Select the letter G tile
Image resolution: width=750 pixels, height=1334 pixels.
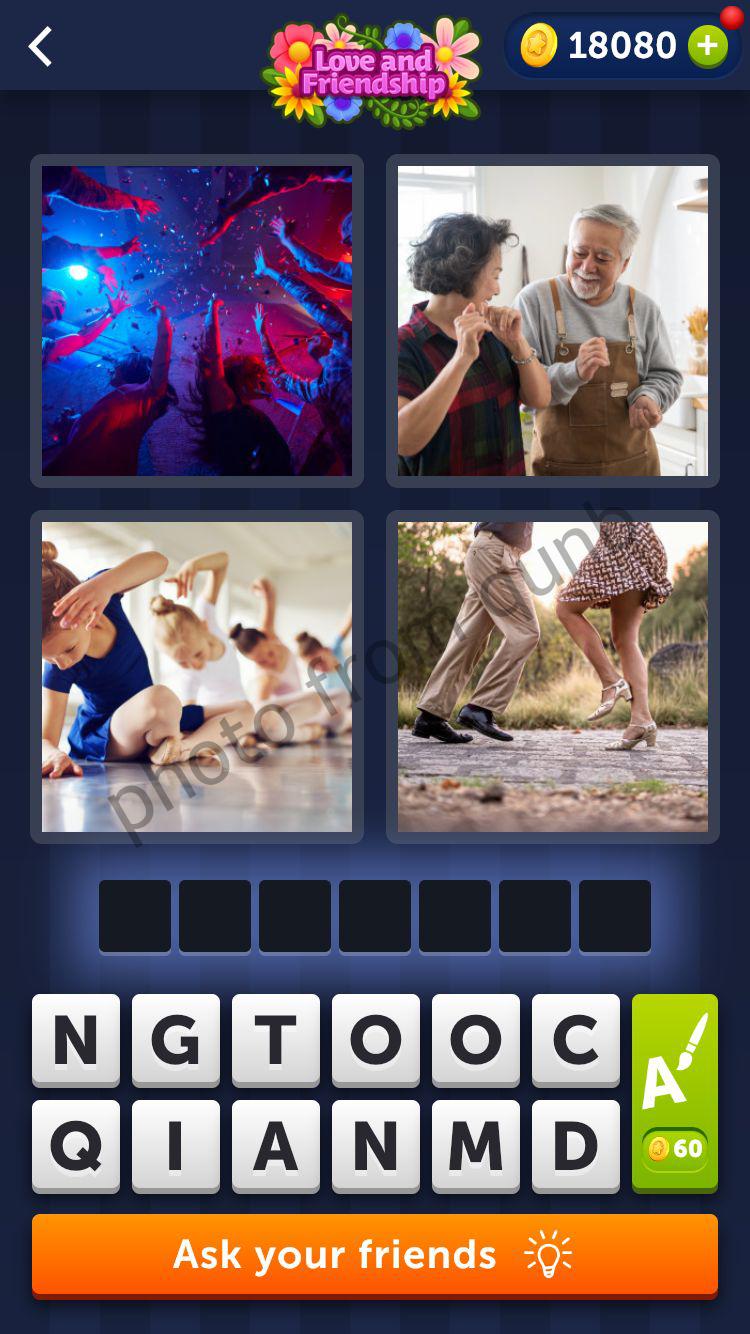(175, 1040)
